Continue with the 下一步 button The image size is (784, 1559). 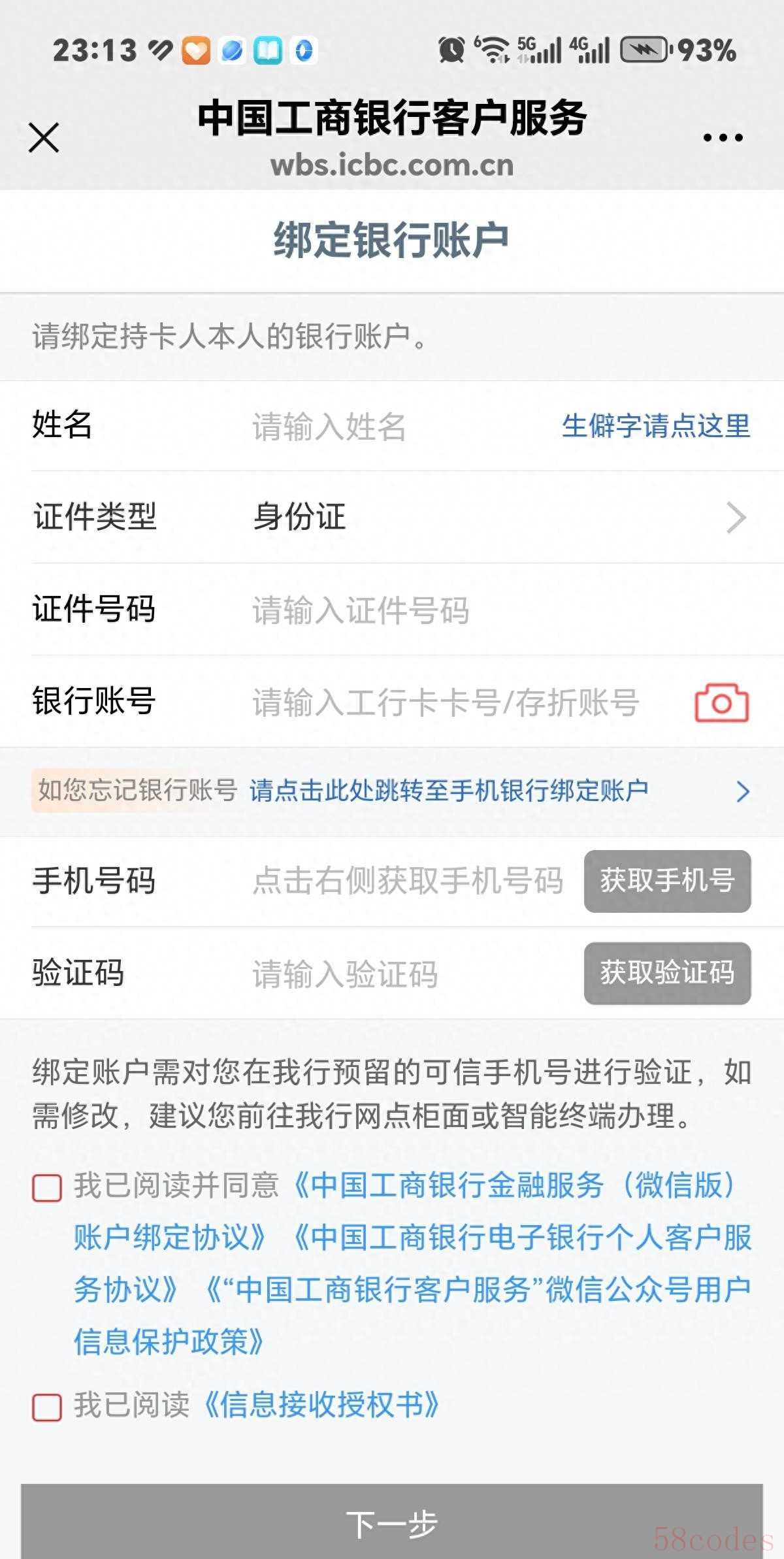(391, 1524)
